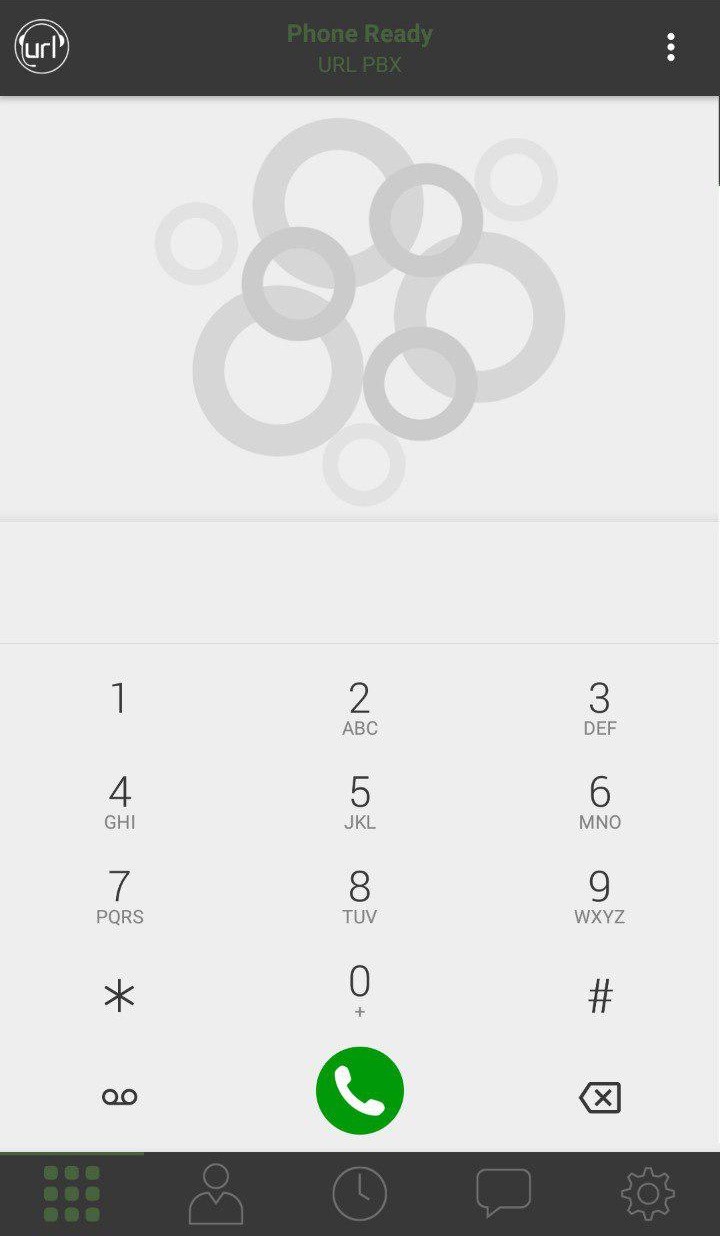This screenshot has height=1236, width=720.
Task: Enter digit 9 WXYZ
Action: [599, 896]
